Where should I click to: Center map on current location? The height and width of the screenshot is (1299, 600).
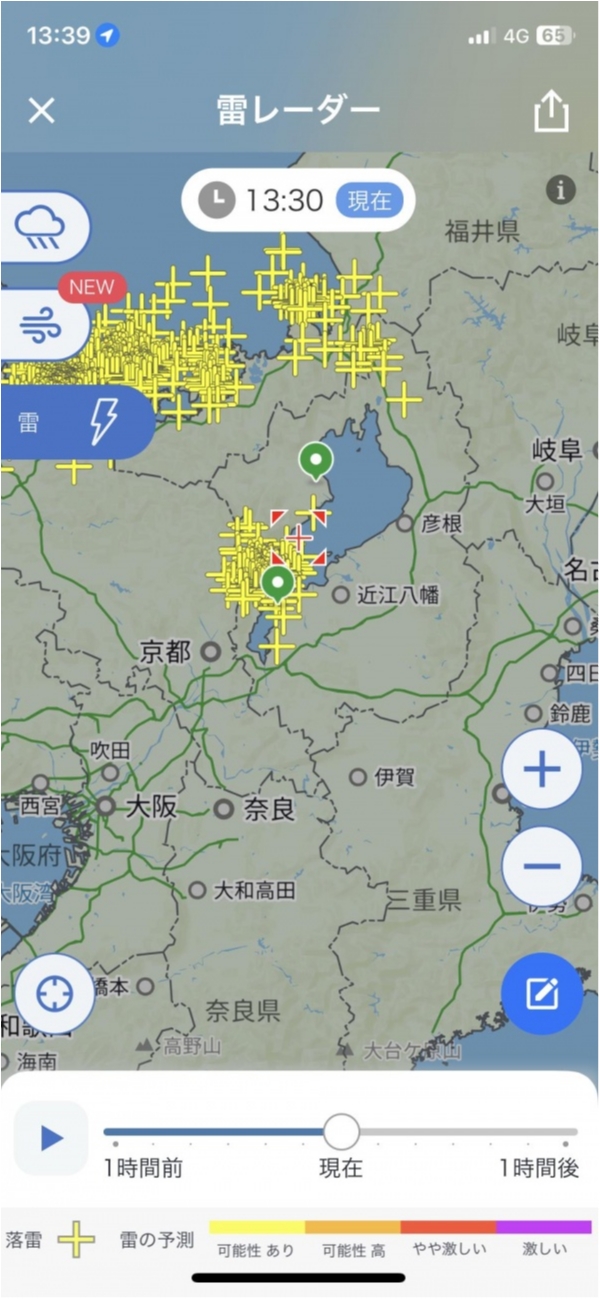[55, 994]
